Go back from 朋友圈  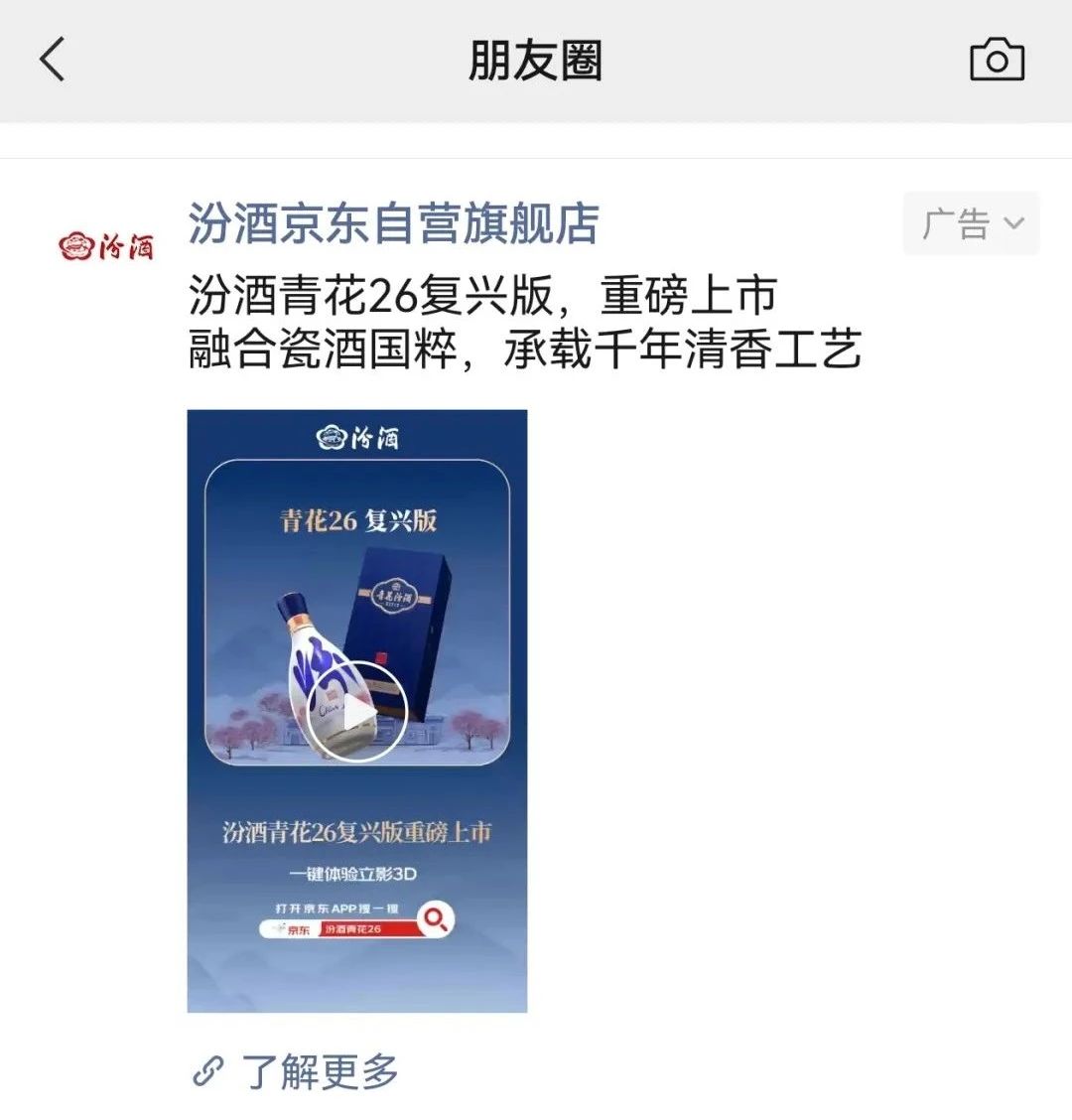pyautogui.click(x=53, y=60)
